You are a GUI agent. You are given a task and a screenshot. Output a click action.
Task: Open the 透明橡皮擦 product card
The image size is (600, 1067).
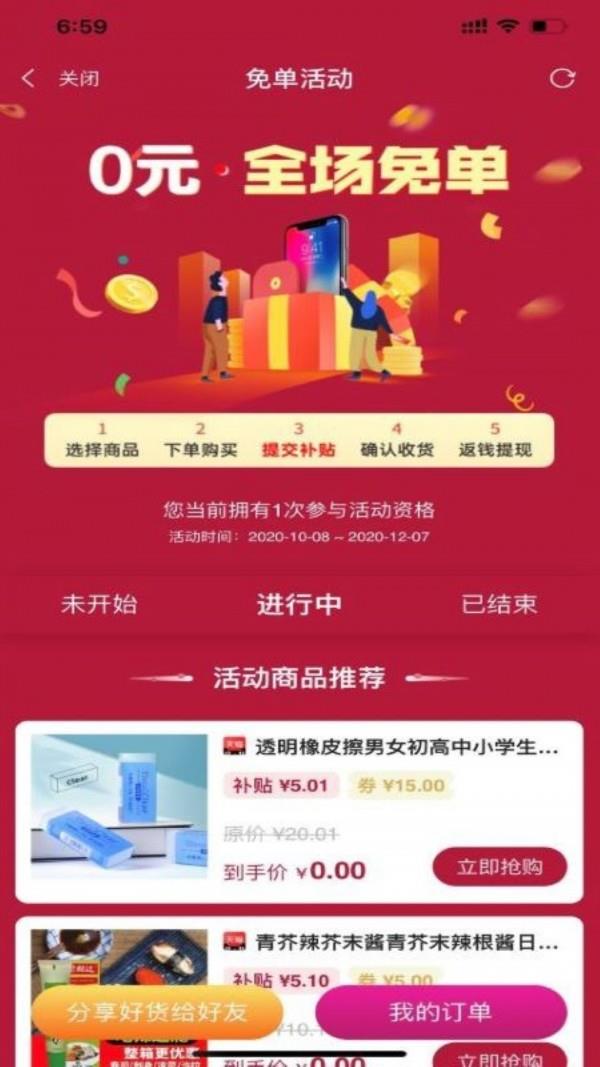pyautogui.click(x=390, y=748)
